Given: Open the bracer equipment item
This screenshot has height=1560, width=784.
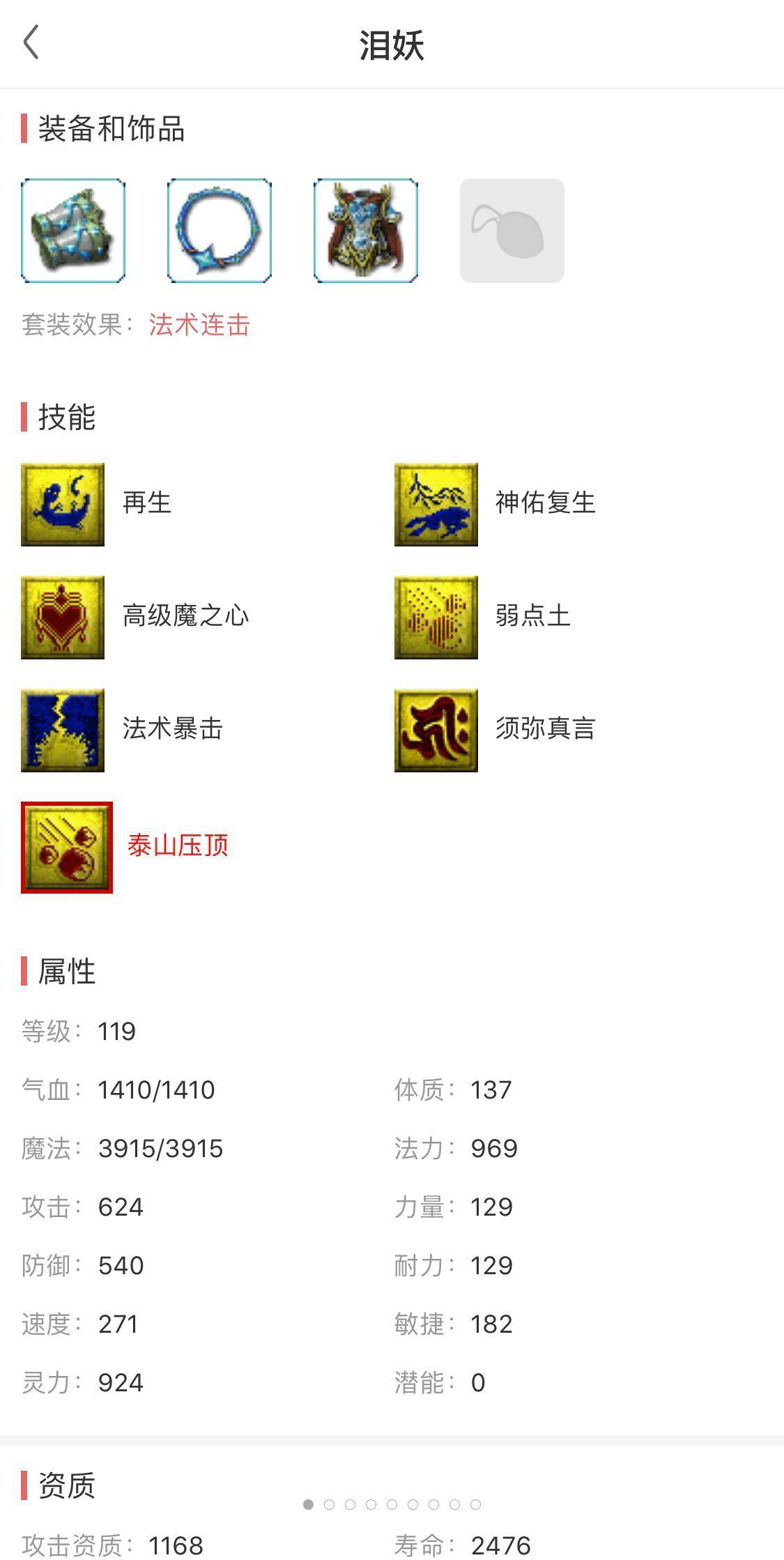Looking at the screenshot, I should pos(73,231).
